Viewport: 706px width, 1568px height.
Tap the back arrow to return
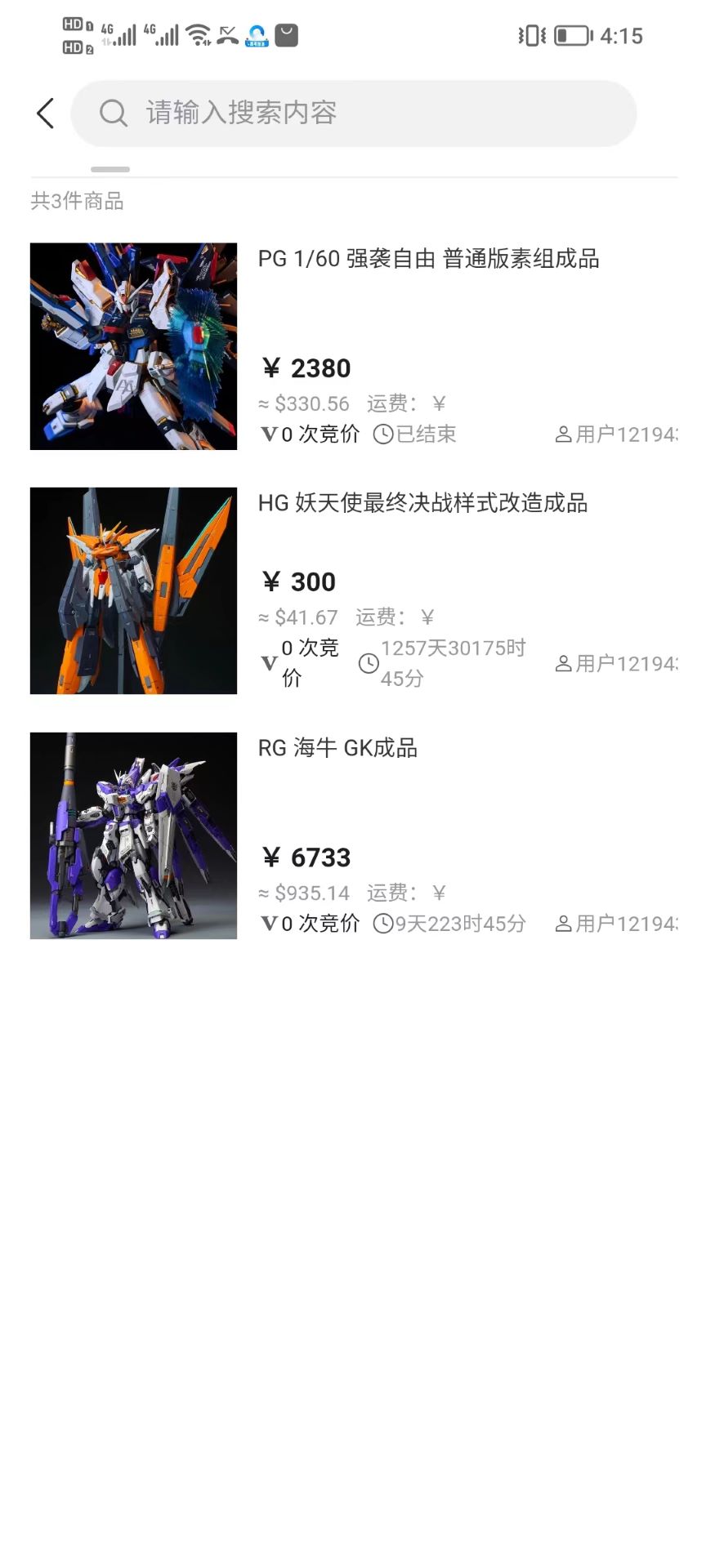pos(45,114)
